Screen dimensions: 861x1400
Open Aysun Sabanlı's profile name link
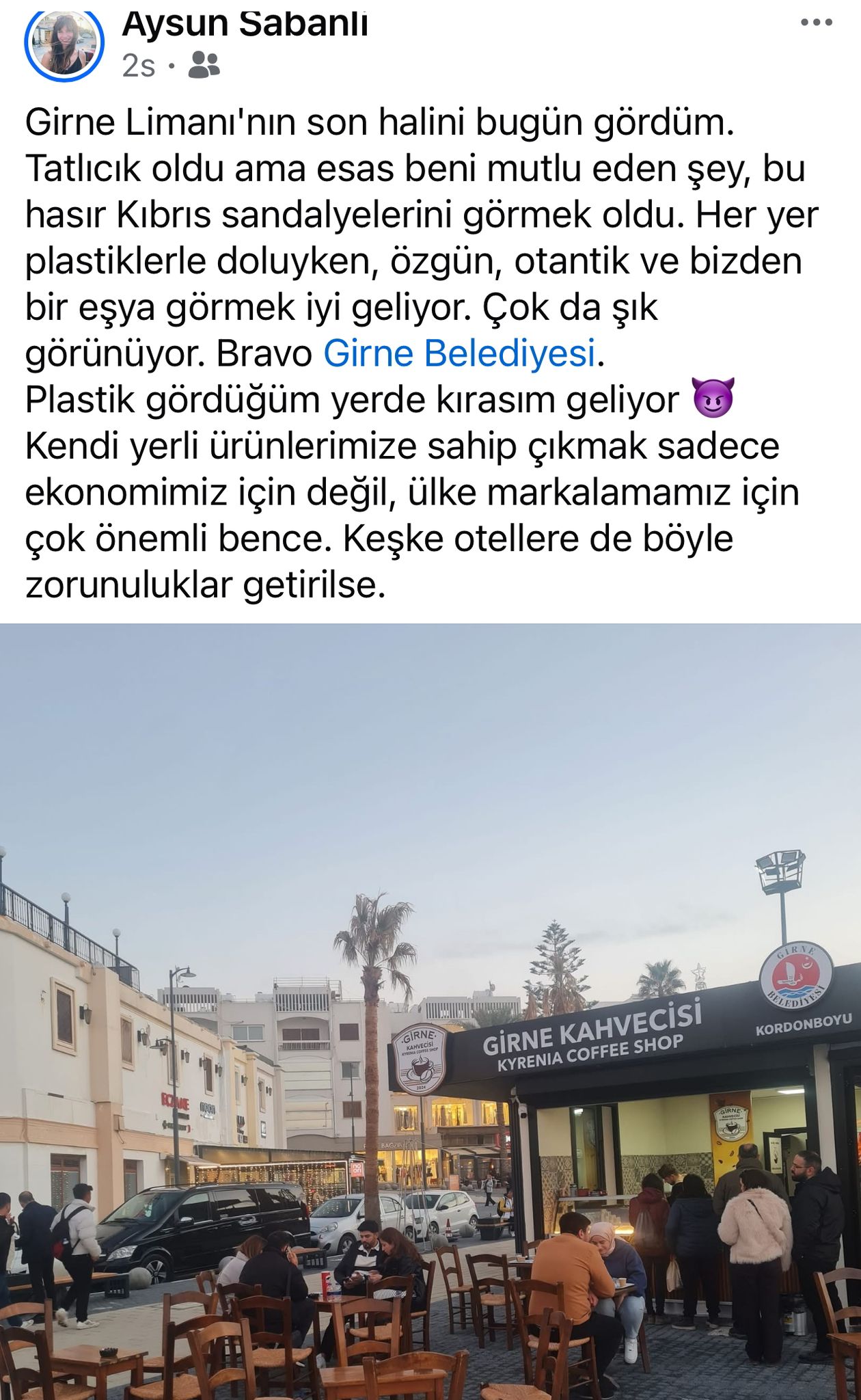[245, 23]
